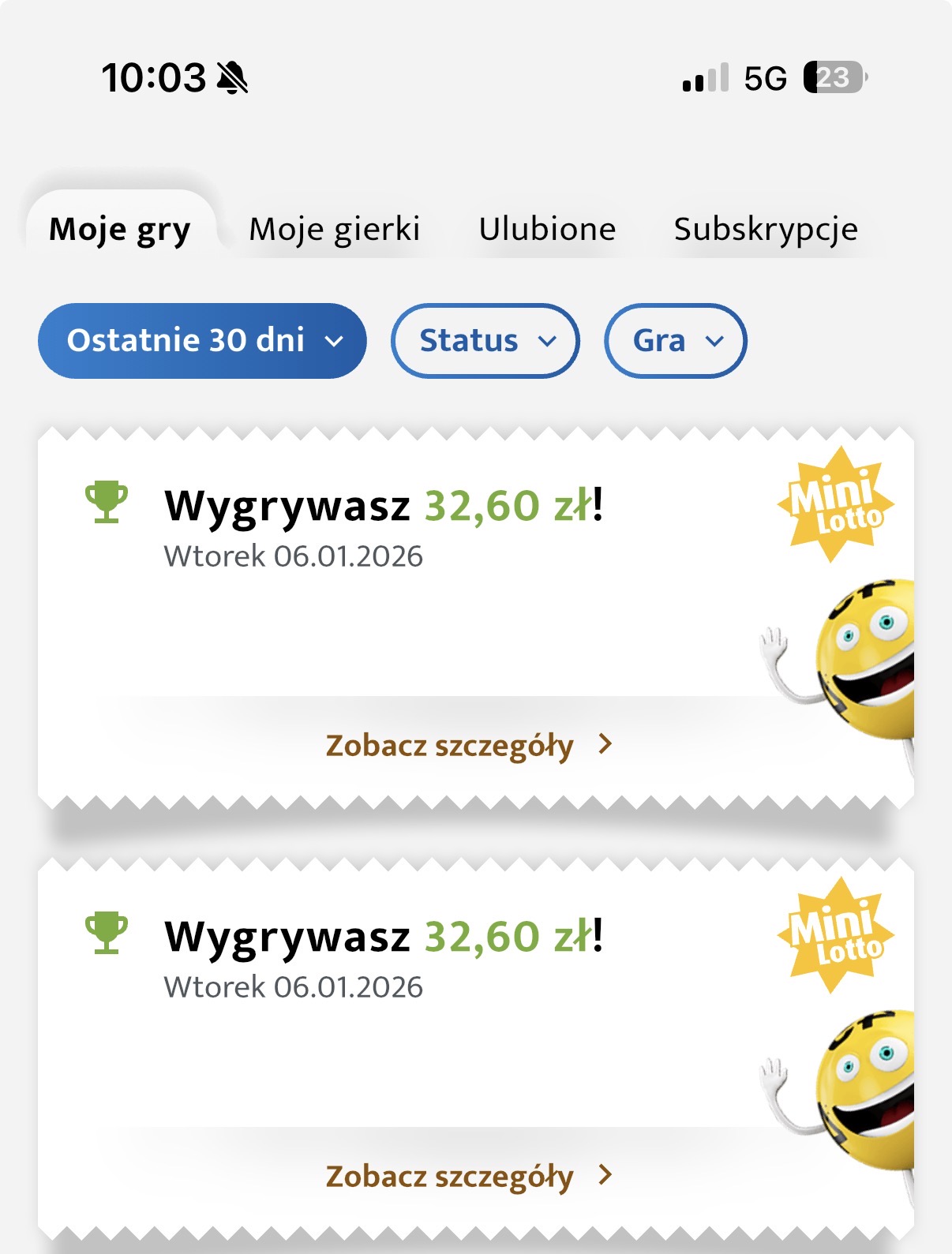The height and width of the screenshot is (1254, 952).
Task: Select the Moje gry tab
Action: 120,230
